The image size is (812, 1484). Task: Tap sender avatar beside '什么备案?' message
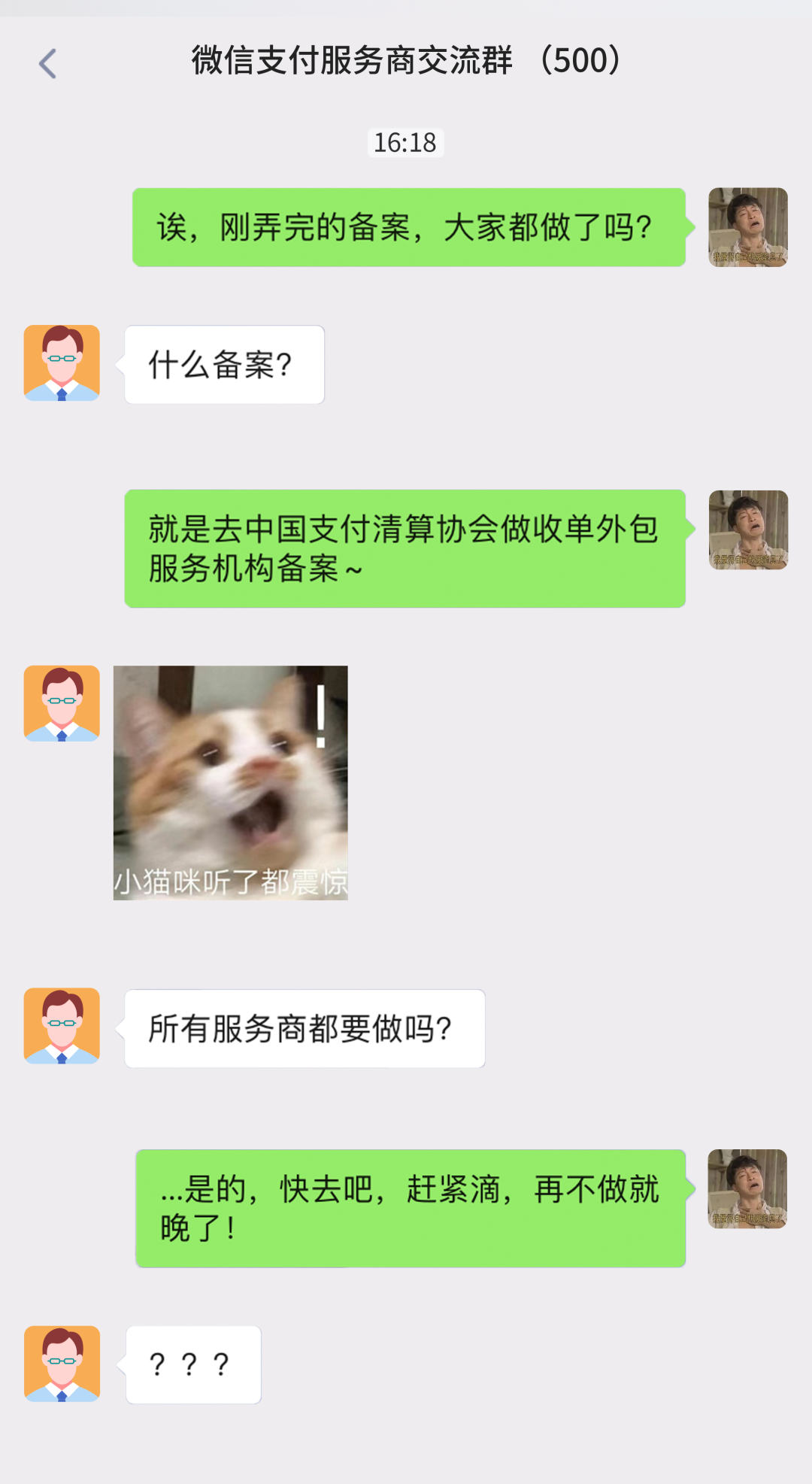[62, 363]
